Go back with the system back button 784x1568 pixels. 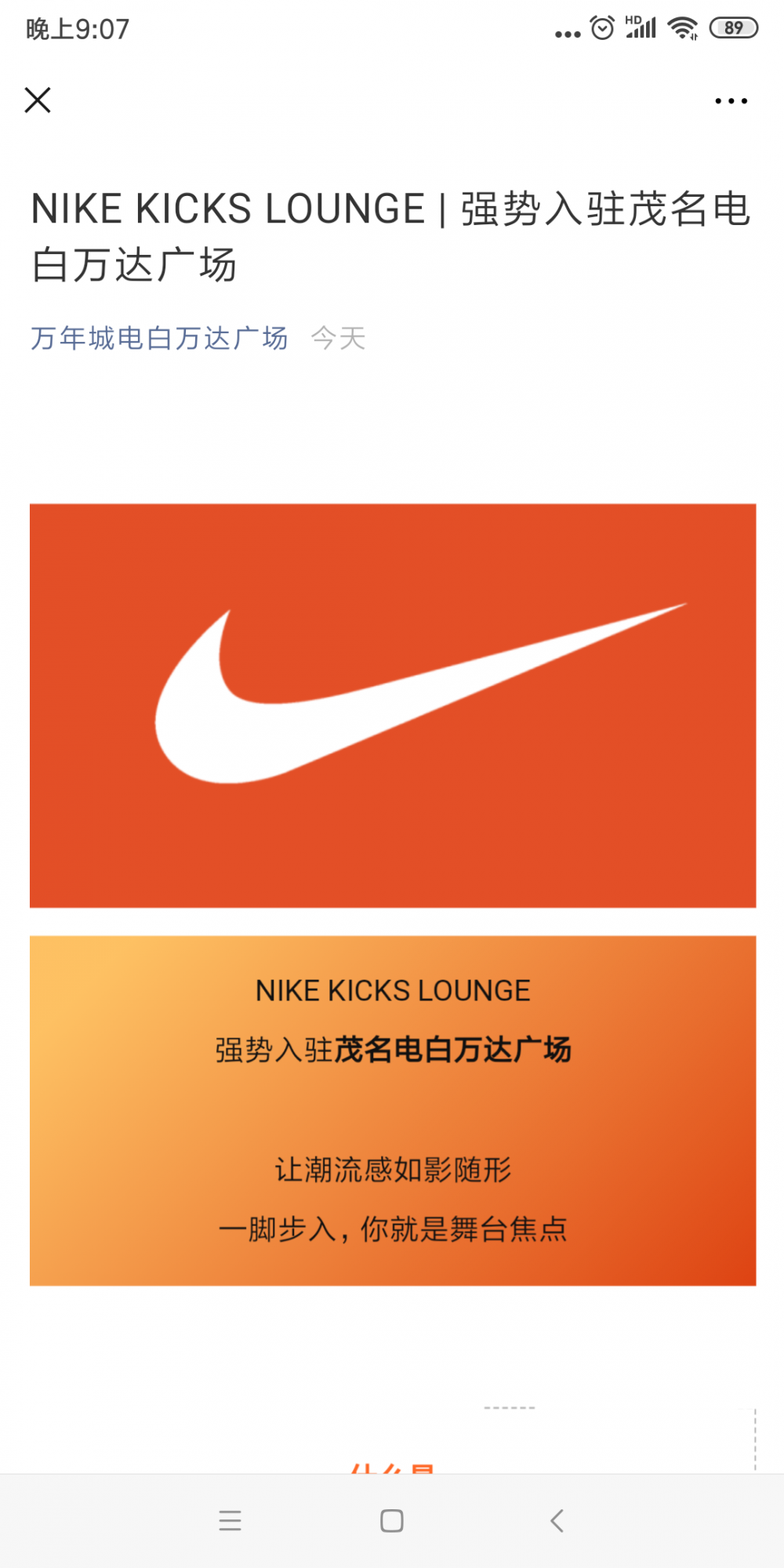point(557,1521)
